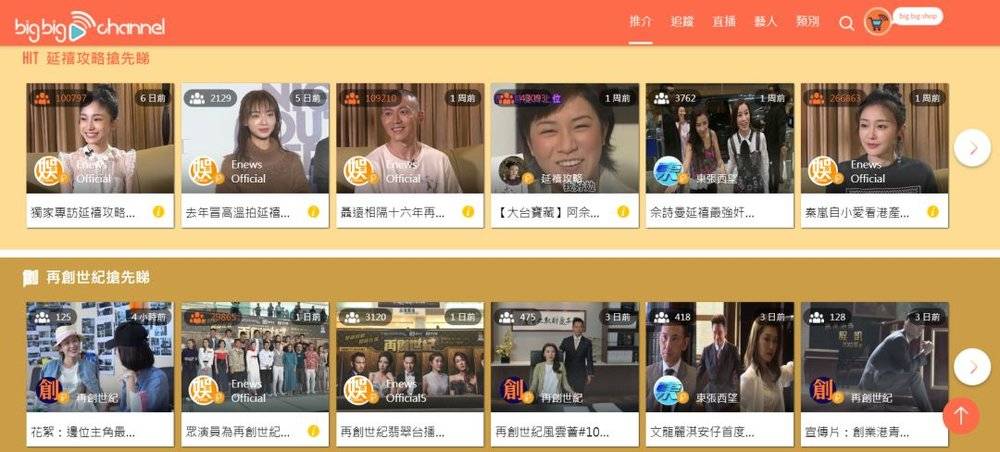The image size is (1000, 452).
Task: Switch to the 類別 tab
Action: tap(808, 21)
